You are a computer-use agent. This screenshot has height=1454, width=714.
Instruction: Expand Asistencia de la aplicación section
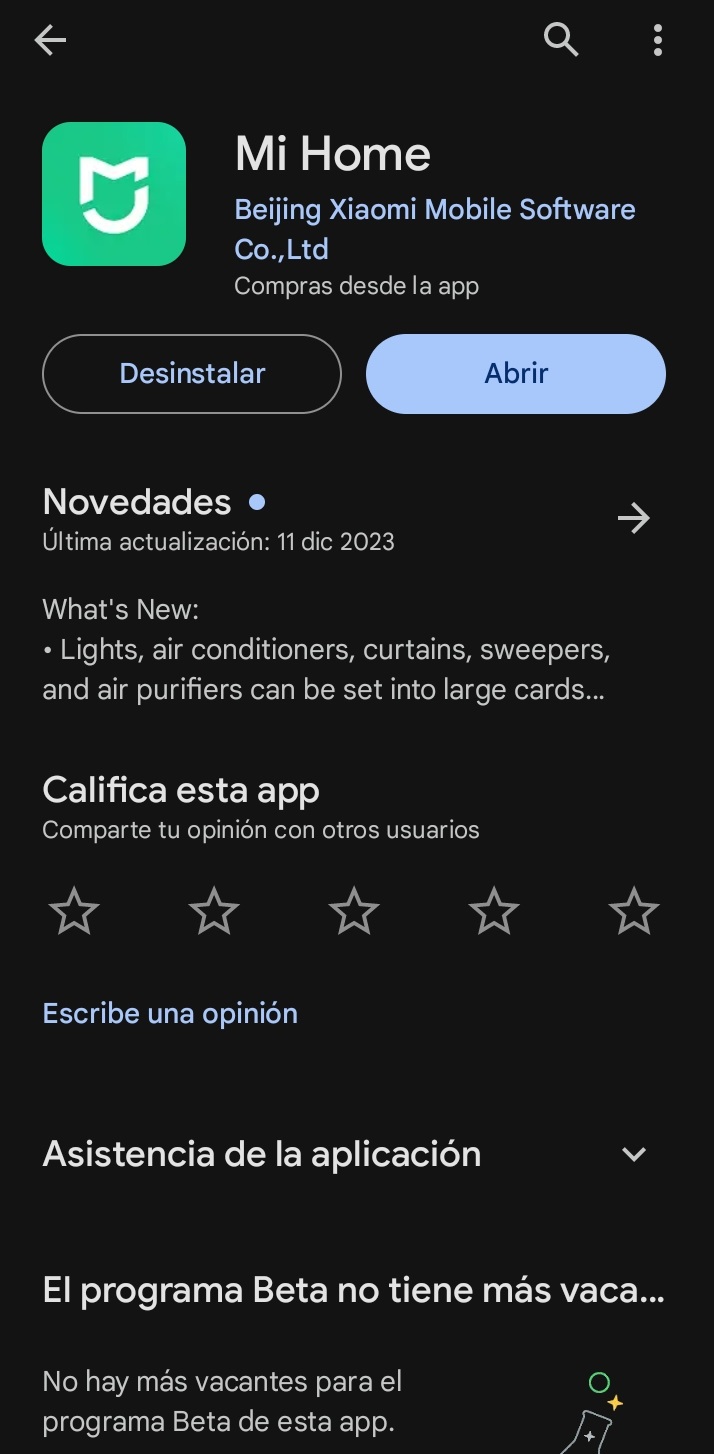(634, 1154)
